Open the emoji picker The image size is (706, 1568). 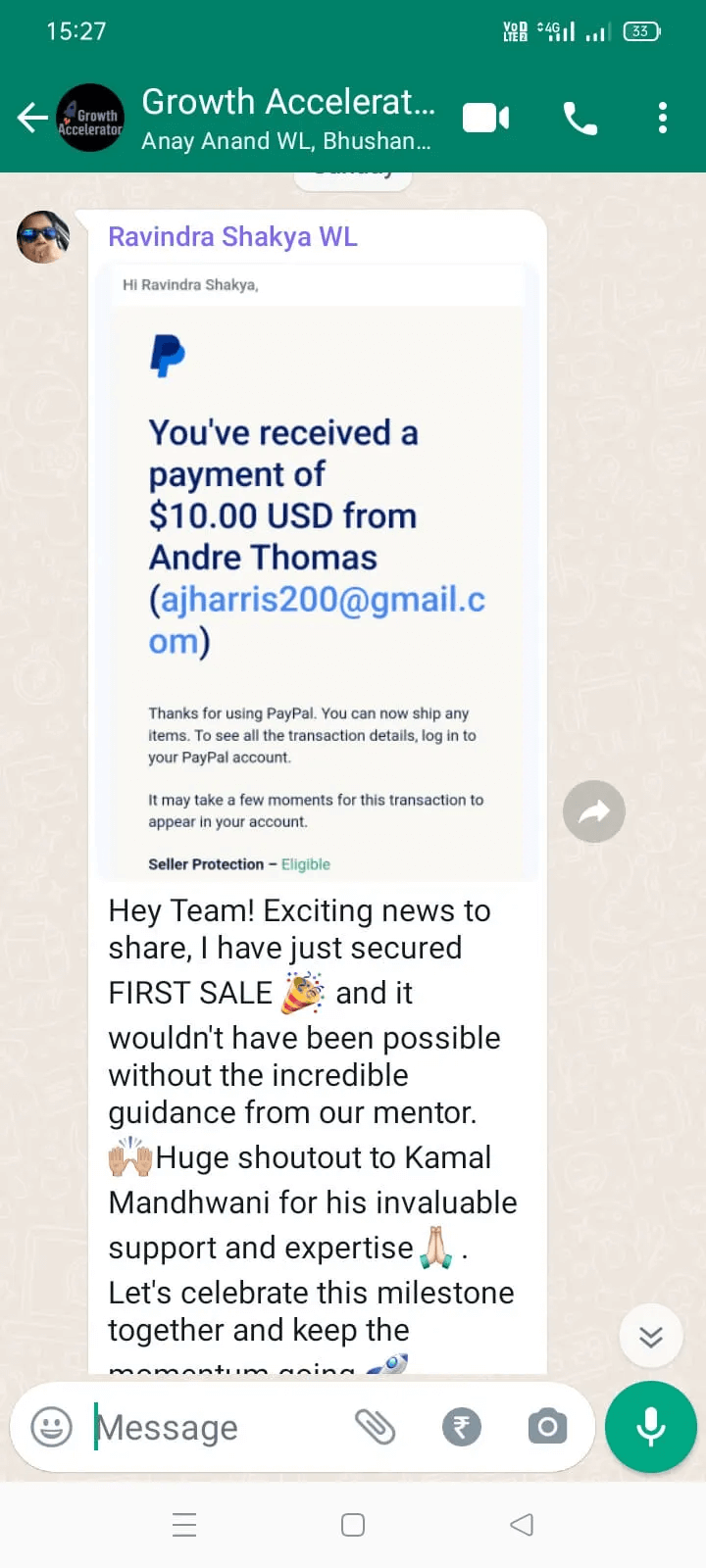(52, 1427)
